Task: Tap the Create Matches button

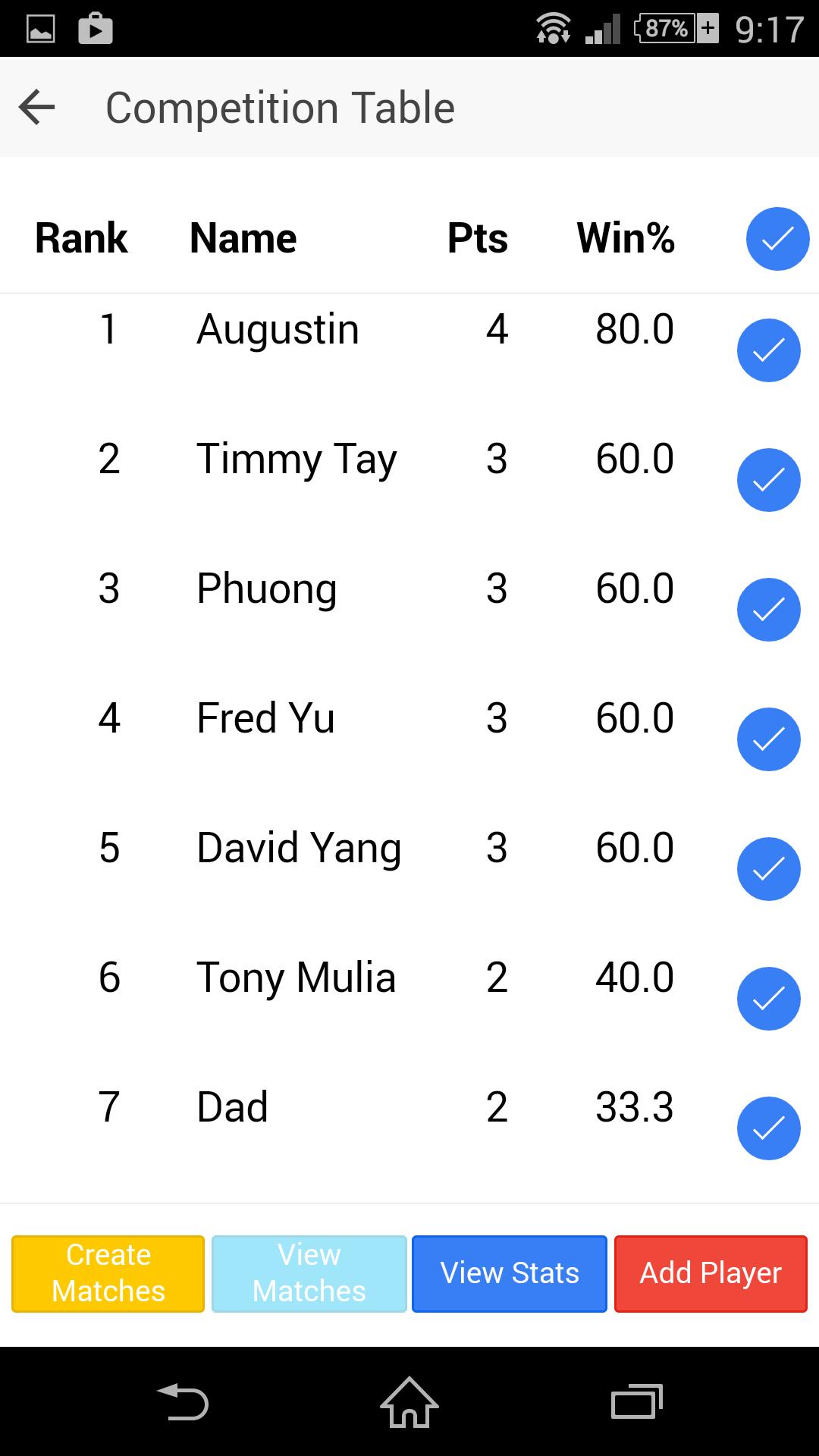Action: pos(108,1273)
